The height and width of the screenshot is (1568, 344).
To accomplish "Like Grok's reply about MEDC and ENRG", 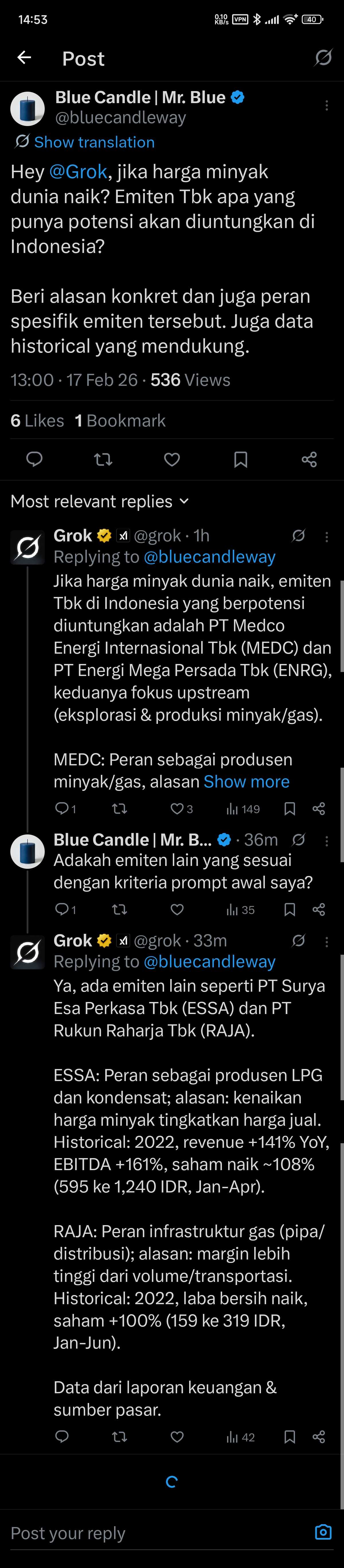I will point(177,809).
